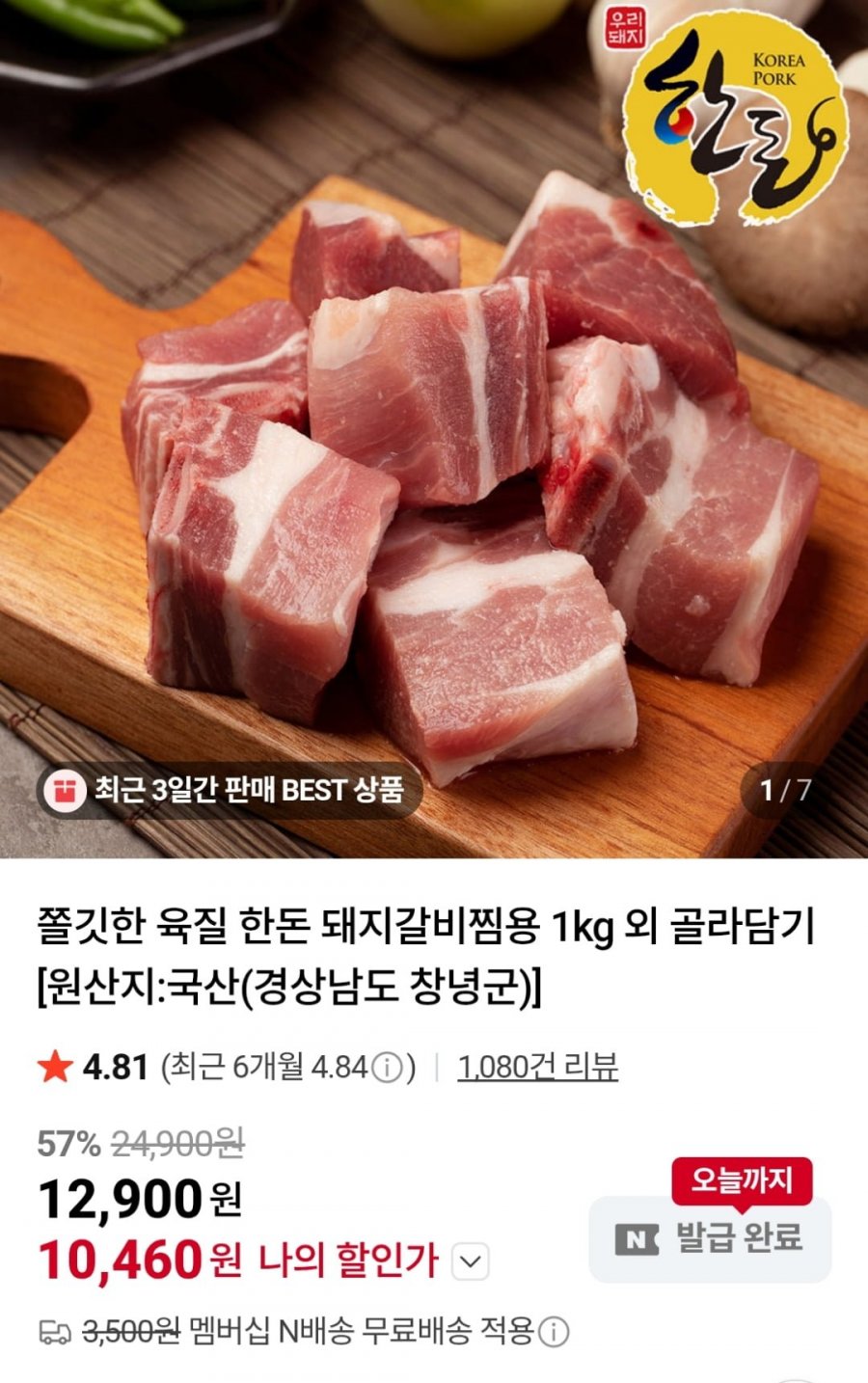Expand the 나의 할인가 discount details
This screenshot has width=868, height=1383.
pyautogui.click(x=471, y=1261)
